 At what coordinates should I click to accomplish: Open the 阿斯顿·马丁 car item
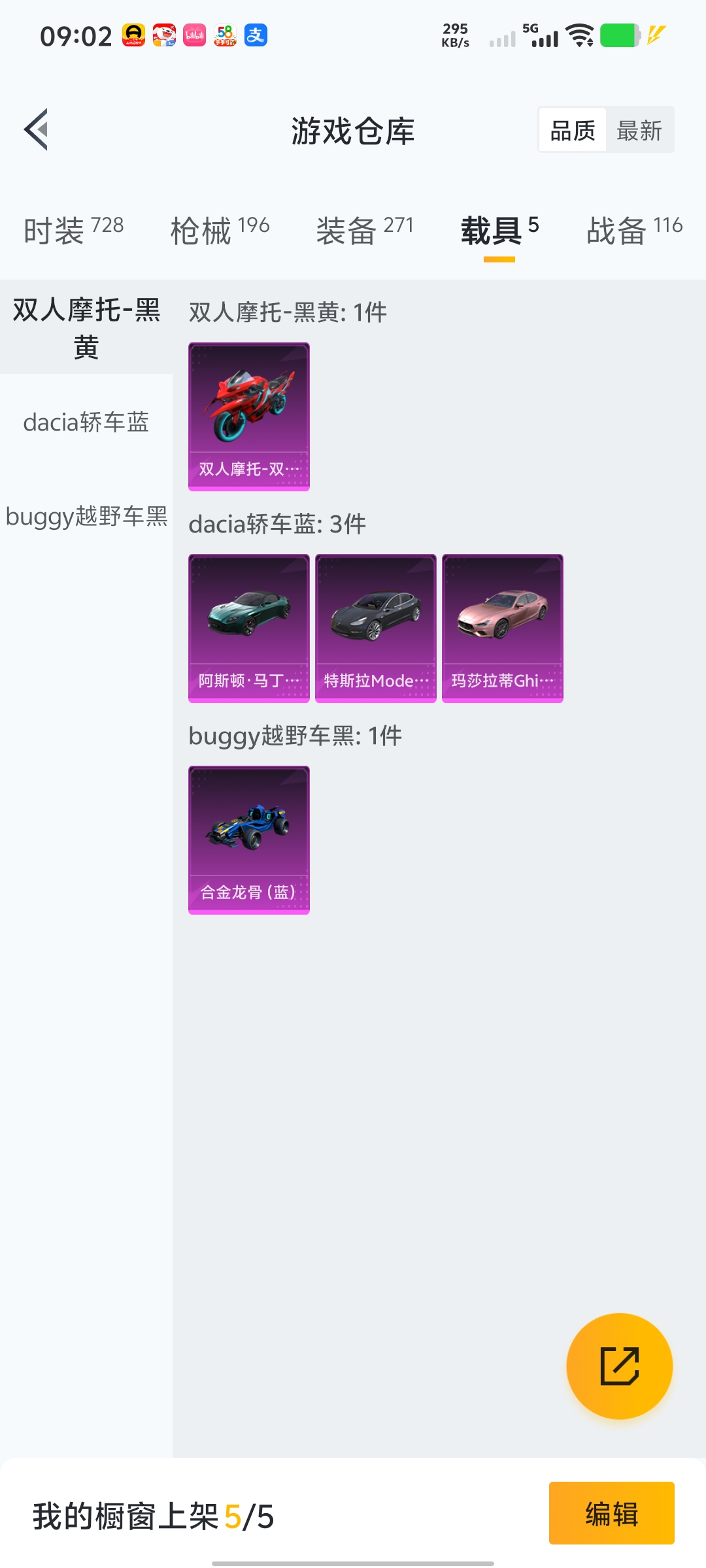pos(249,628)
